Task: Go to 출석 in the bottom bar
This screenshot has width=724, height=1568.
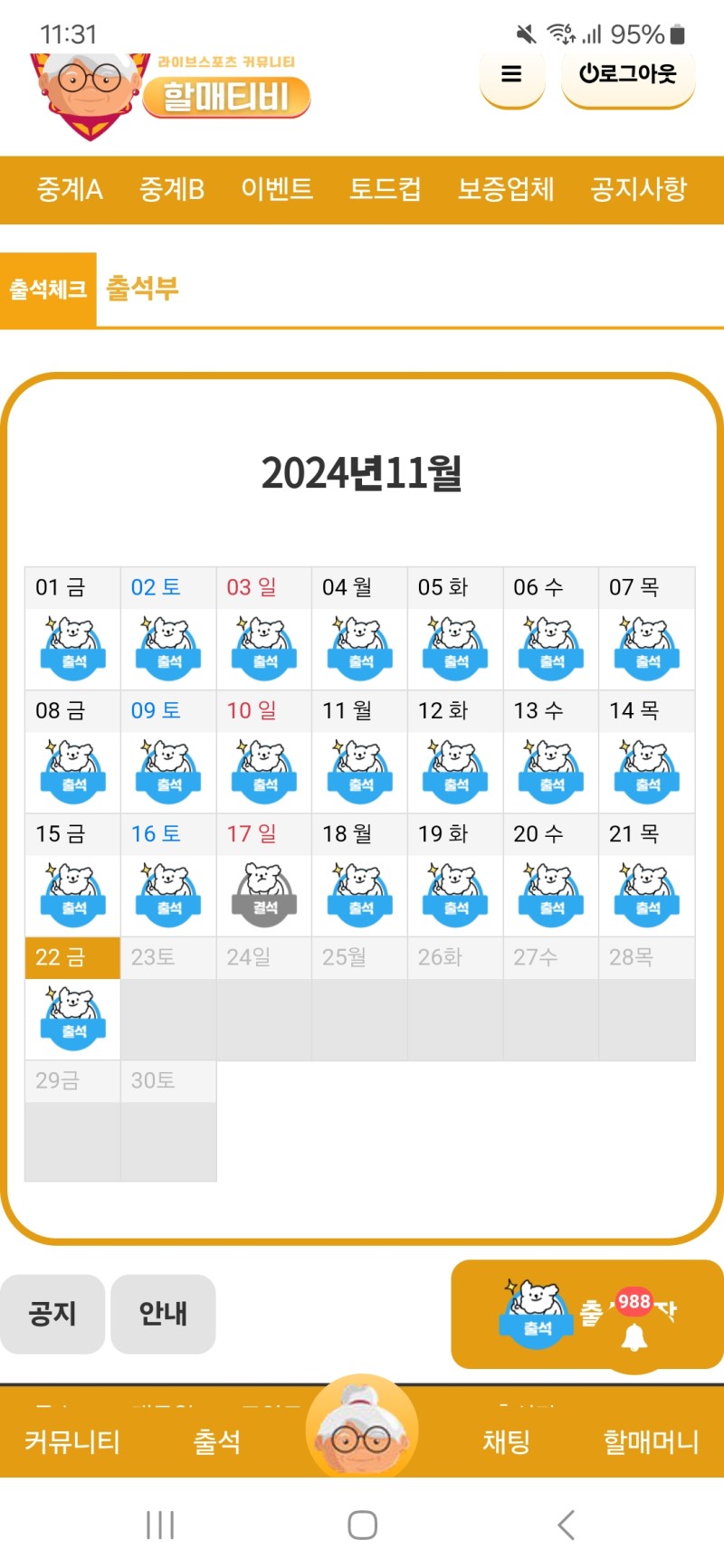Action: [217, 1440]
